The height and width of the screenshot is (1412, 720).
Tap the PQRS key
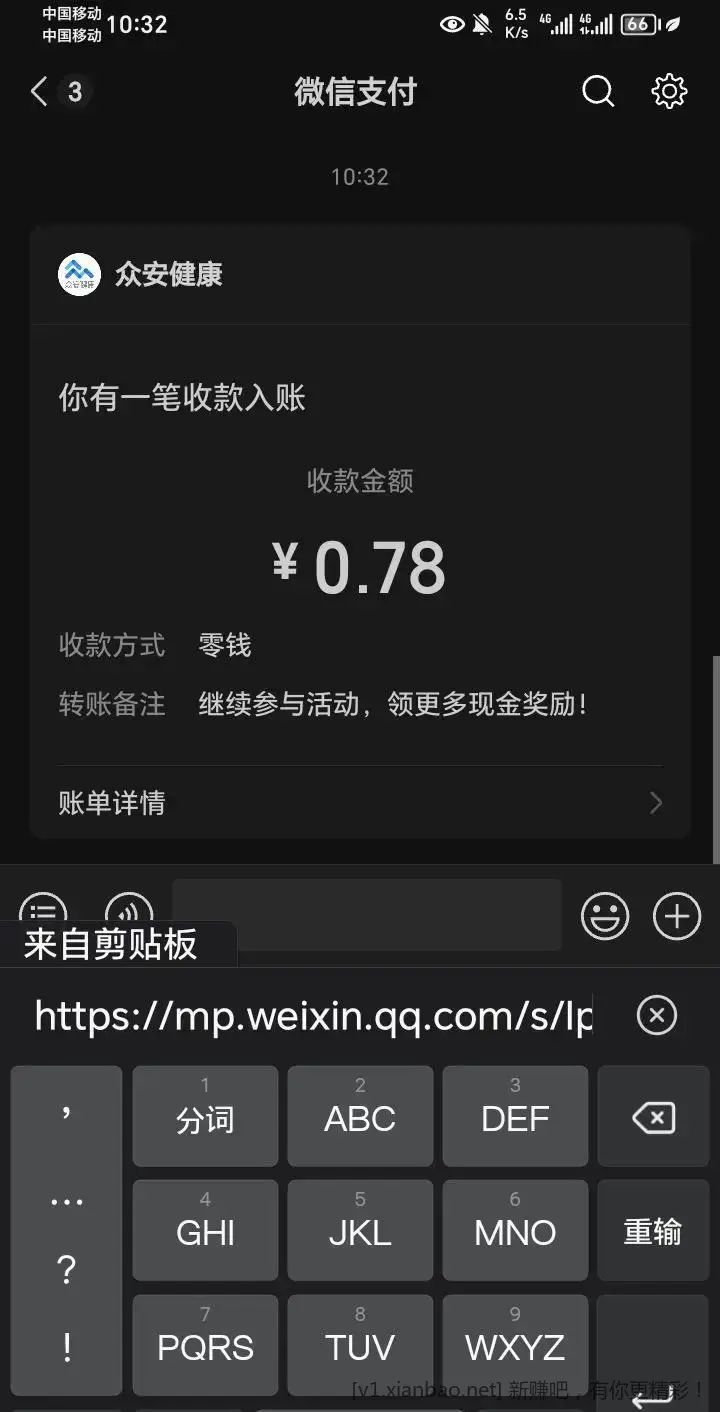click(205, 1344)
